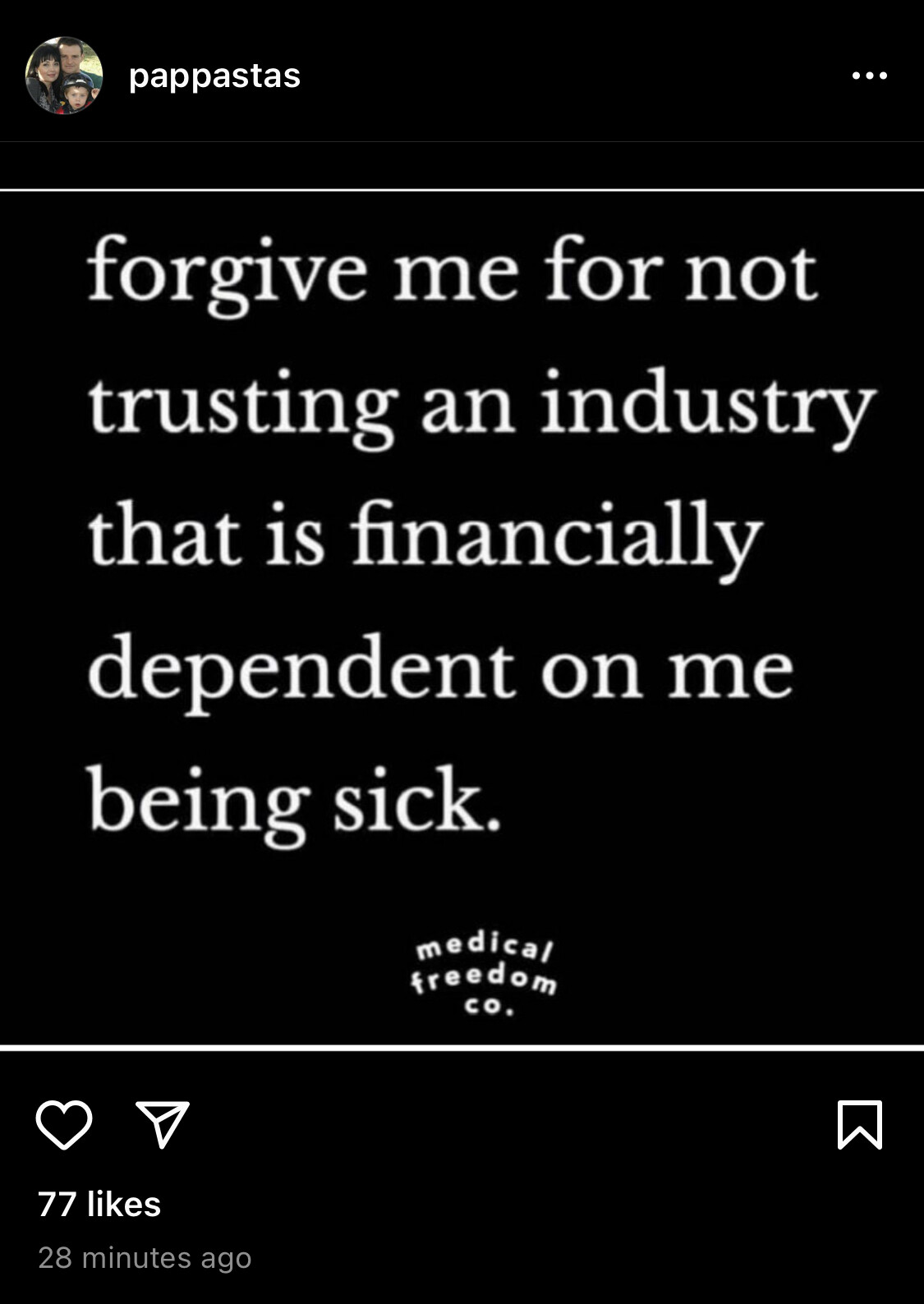The width and height of the screenshot is (924, 1304).
Task: Open pappastas profile picture
Action: tap(64, 76)
